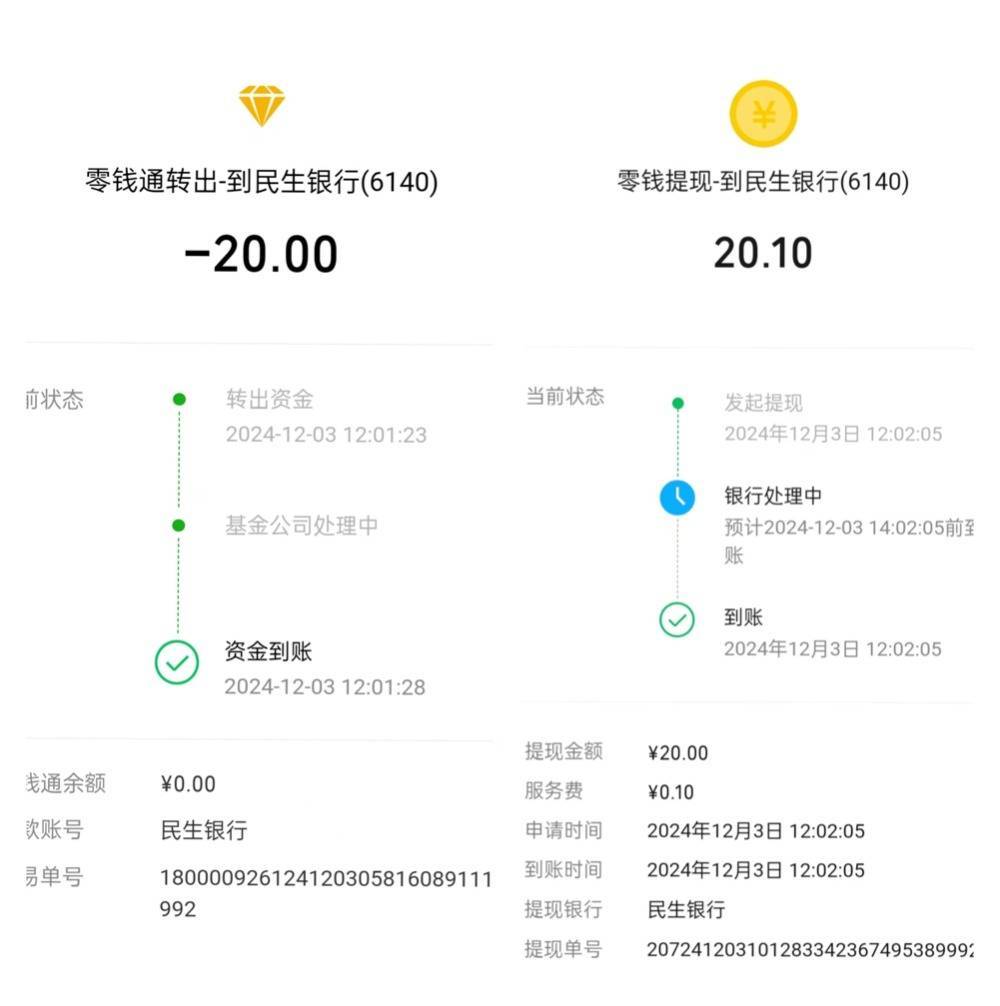Click the green dot next to 发起提现
Image resolution: width=1000 pixels, height=1006 pixels.
pos(677,402)
